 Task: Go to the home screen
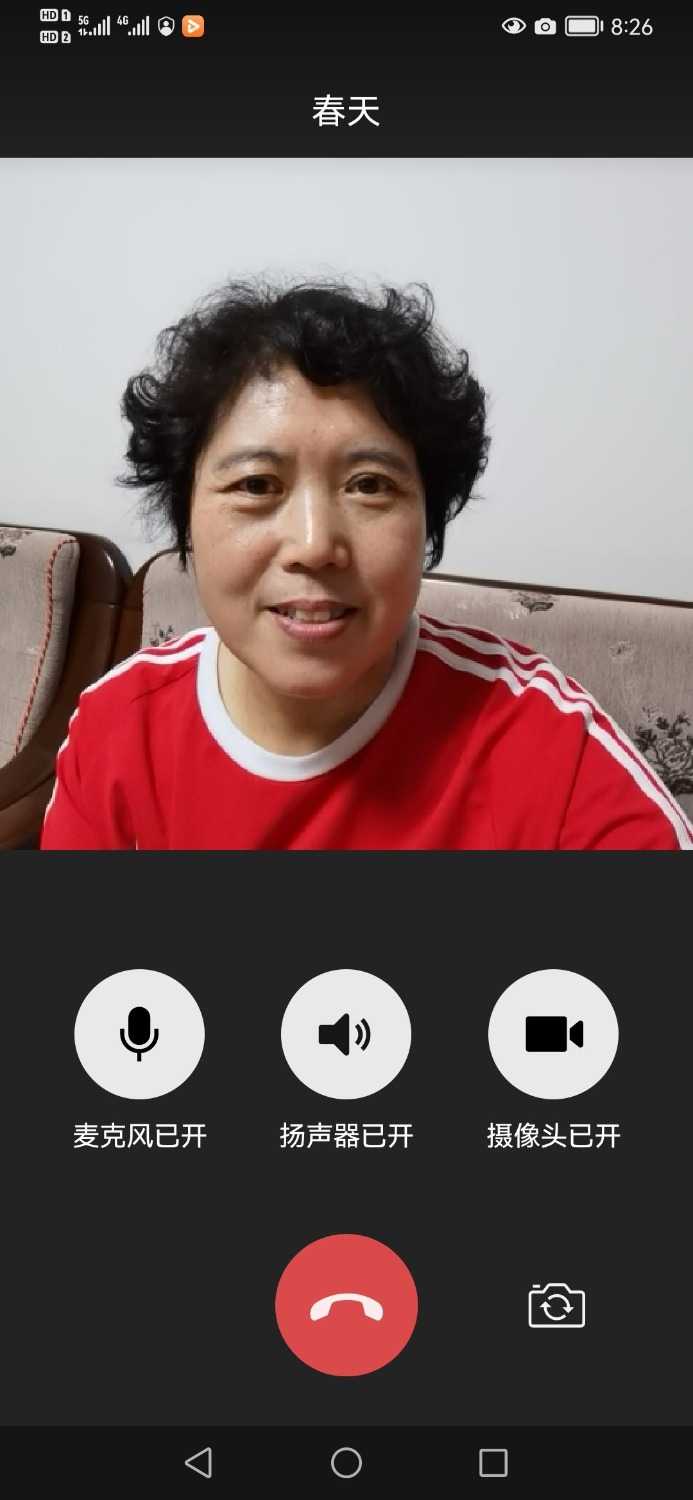[346, 1463]
